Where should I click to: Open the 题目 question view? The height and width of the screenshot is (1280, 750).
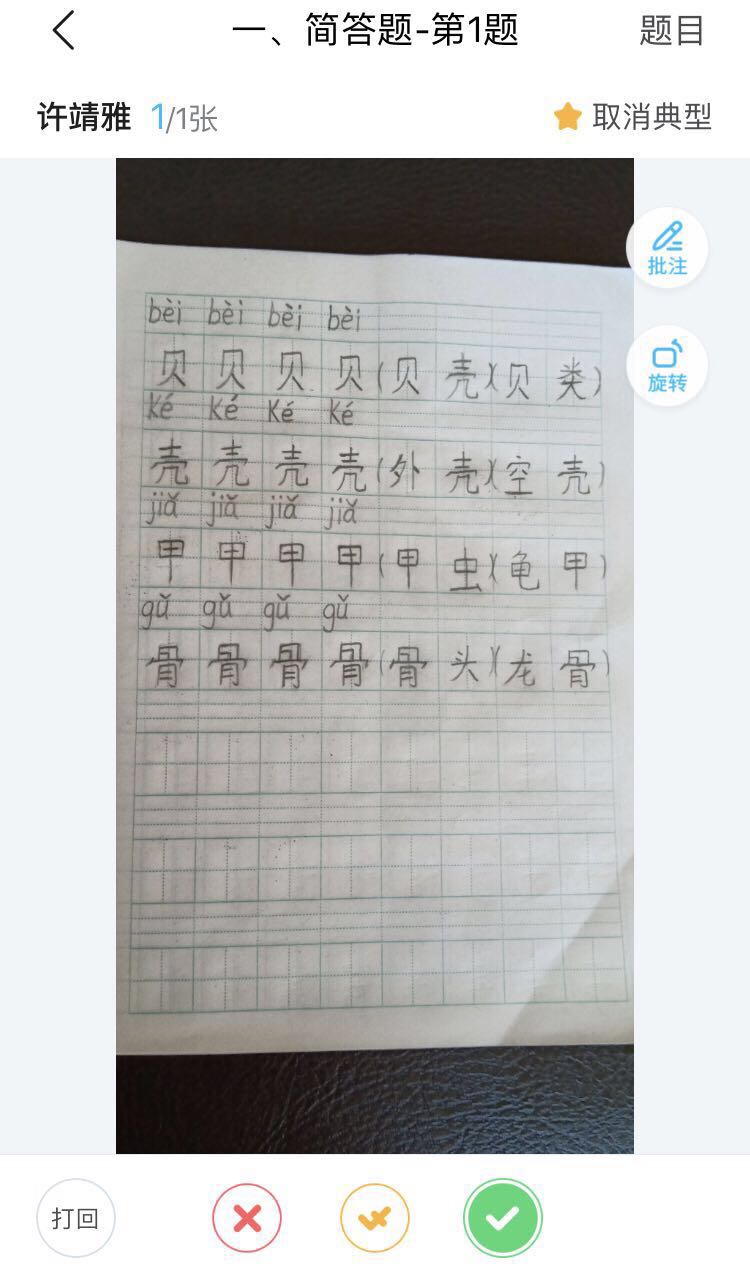[x=672, y=31]
